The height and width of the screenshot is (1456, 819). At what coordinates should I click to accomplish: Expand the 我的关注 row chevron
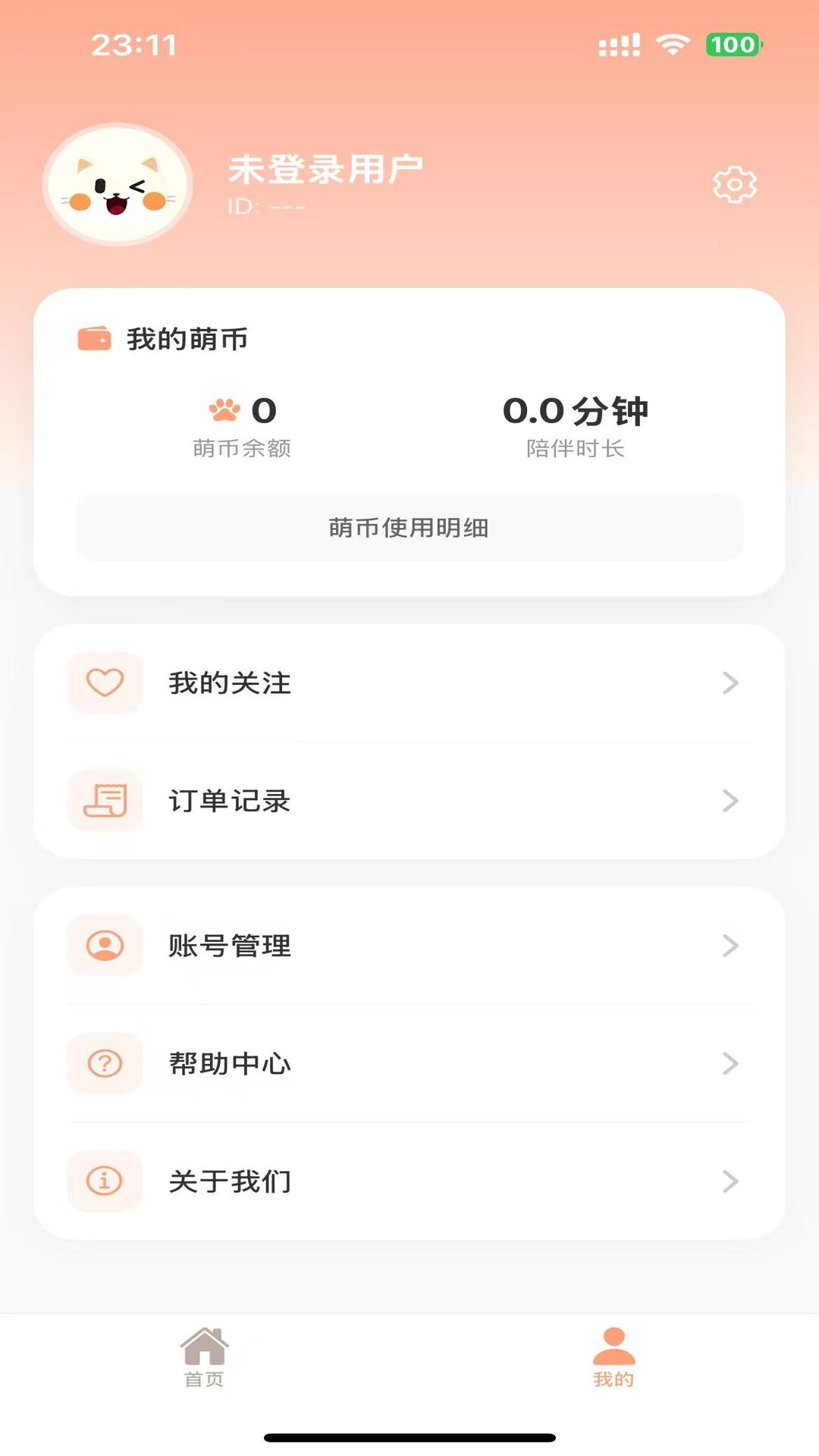(x=730, y=682)
